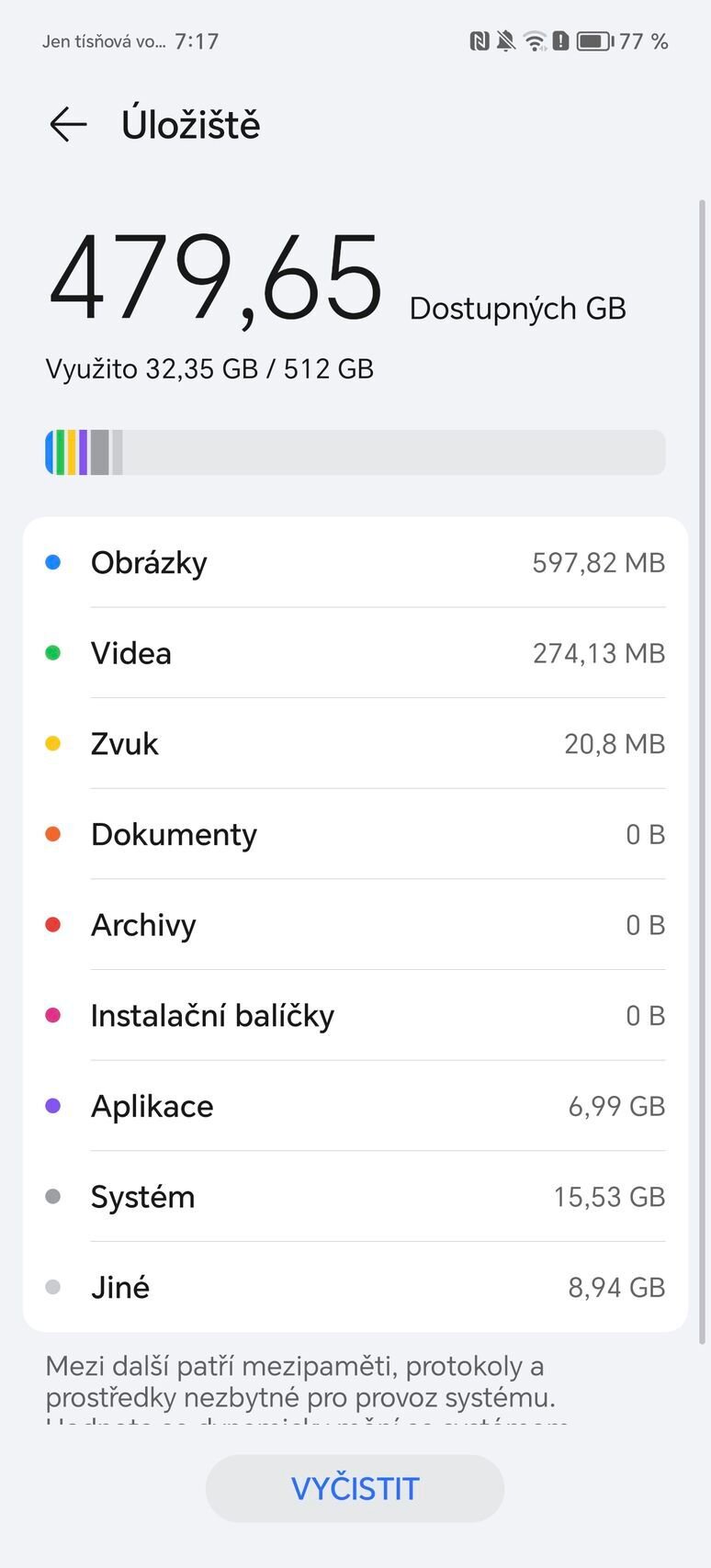
Task: Open the Jiné storage entry
Action: (x=355, y=1287)
